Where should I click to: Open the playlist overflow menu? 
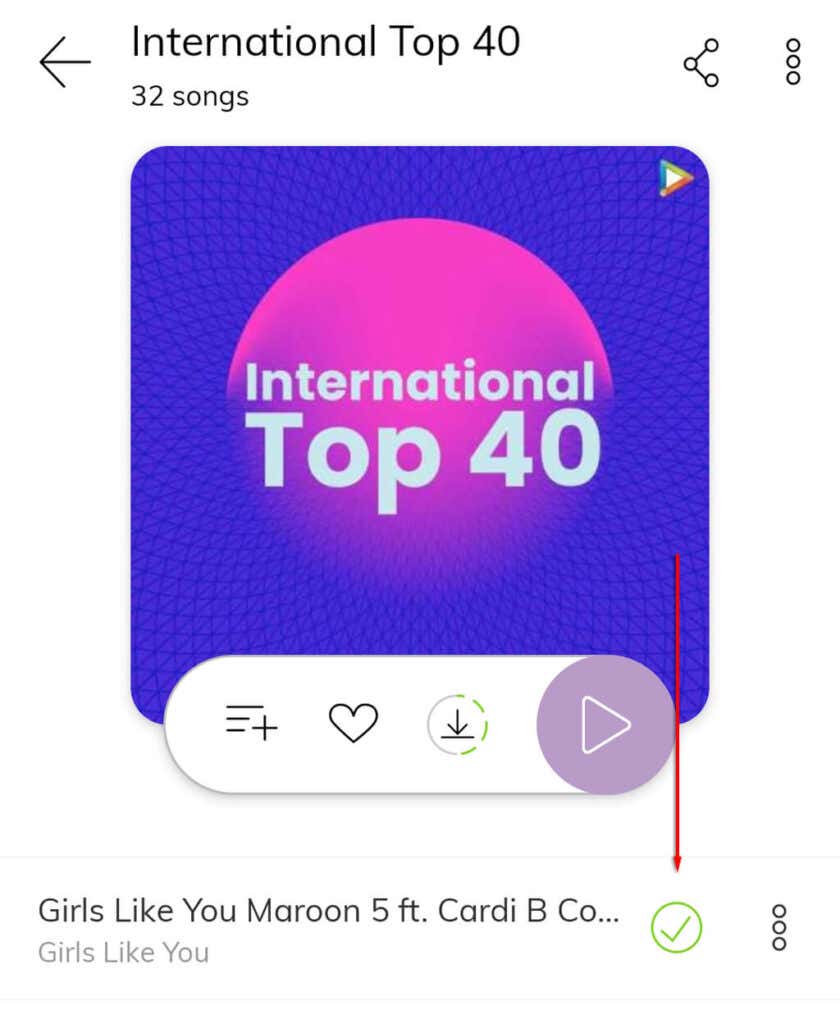(793, 63)
